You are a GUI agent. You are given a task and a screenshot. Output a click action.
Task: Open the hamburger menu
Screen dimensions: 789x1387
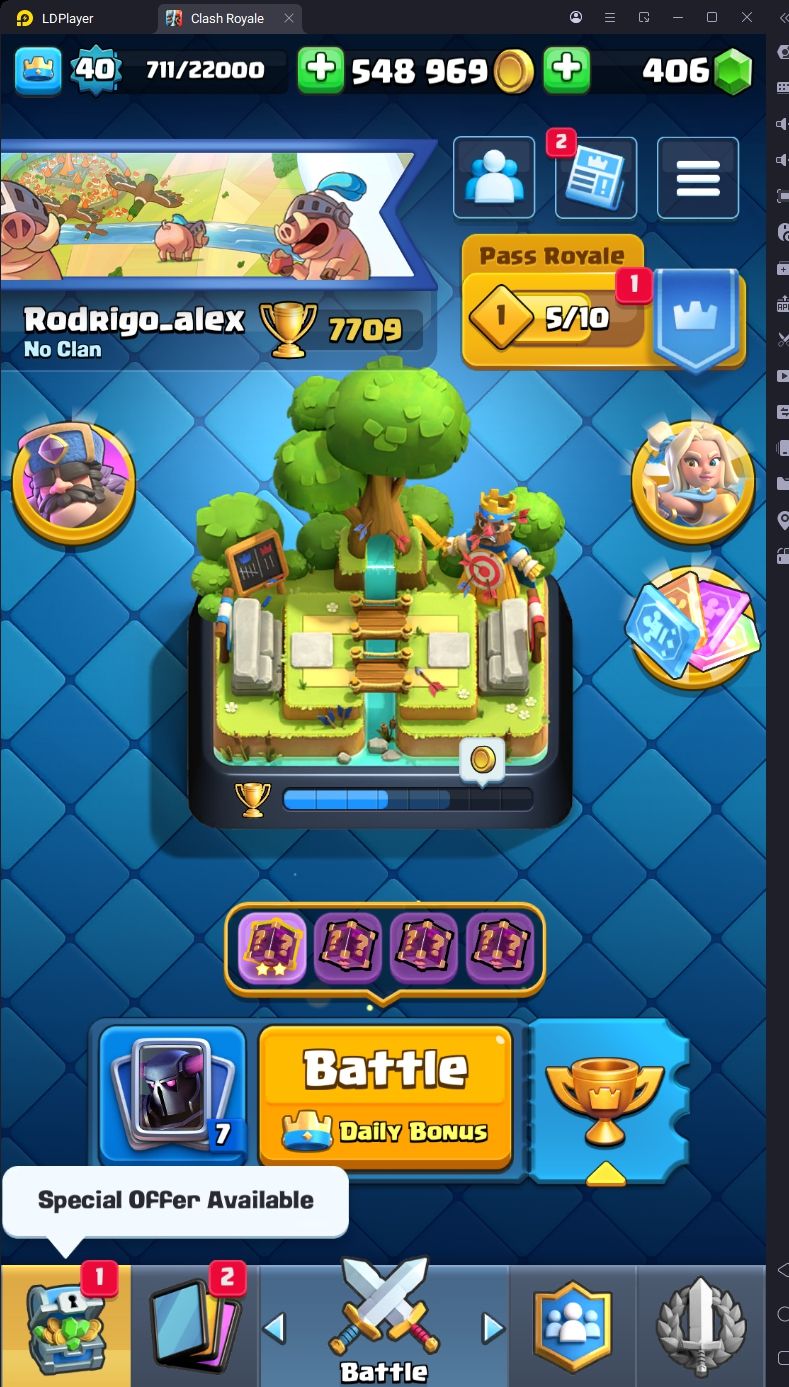coord(698,178)
